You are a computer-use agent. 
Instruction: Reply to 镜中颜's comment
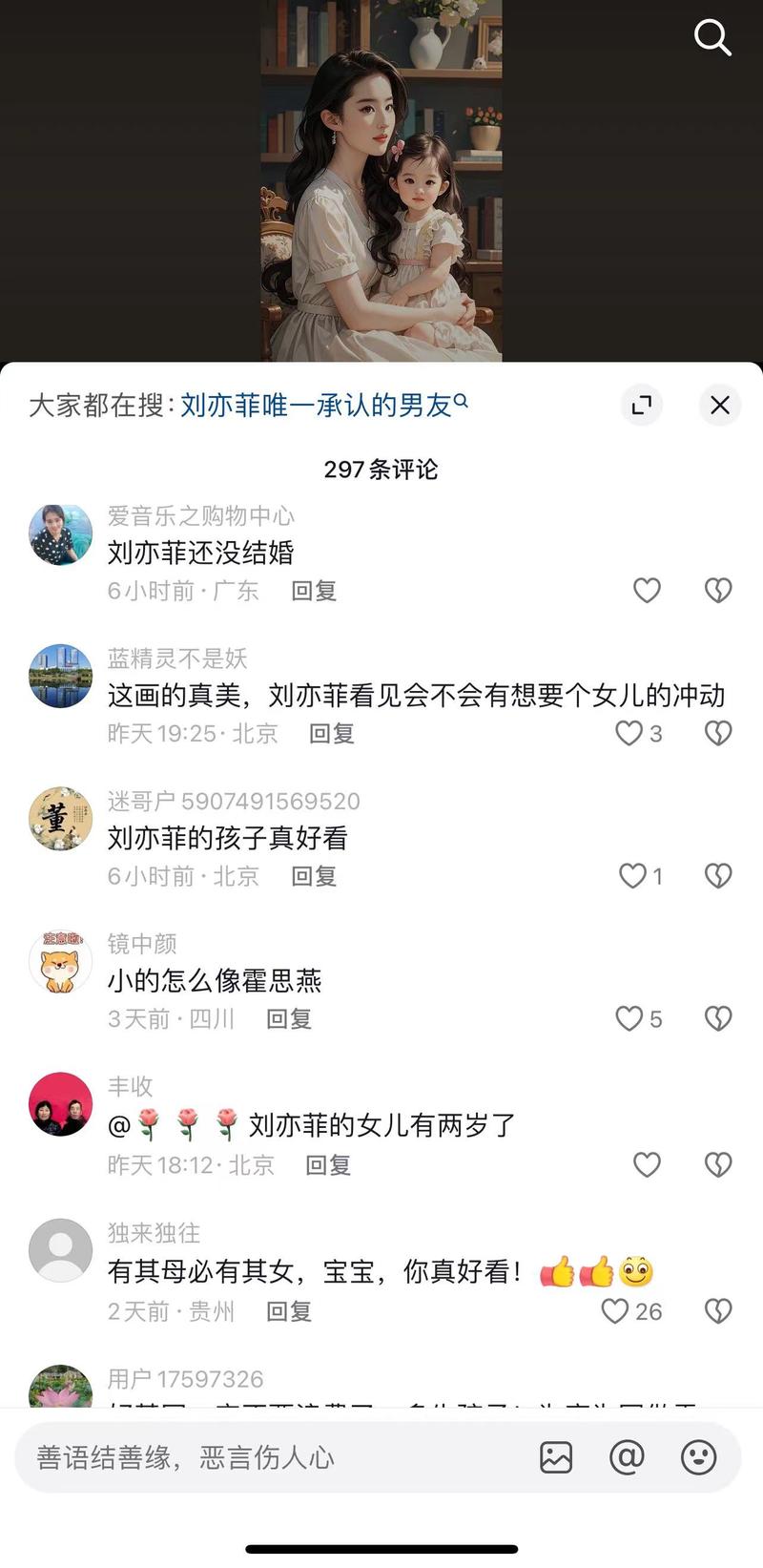289,1019
